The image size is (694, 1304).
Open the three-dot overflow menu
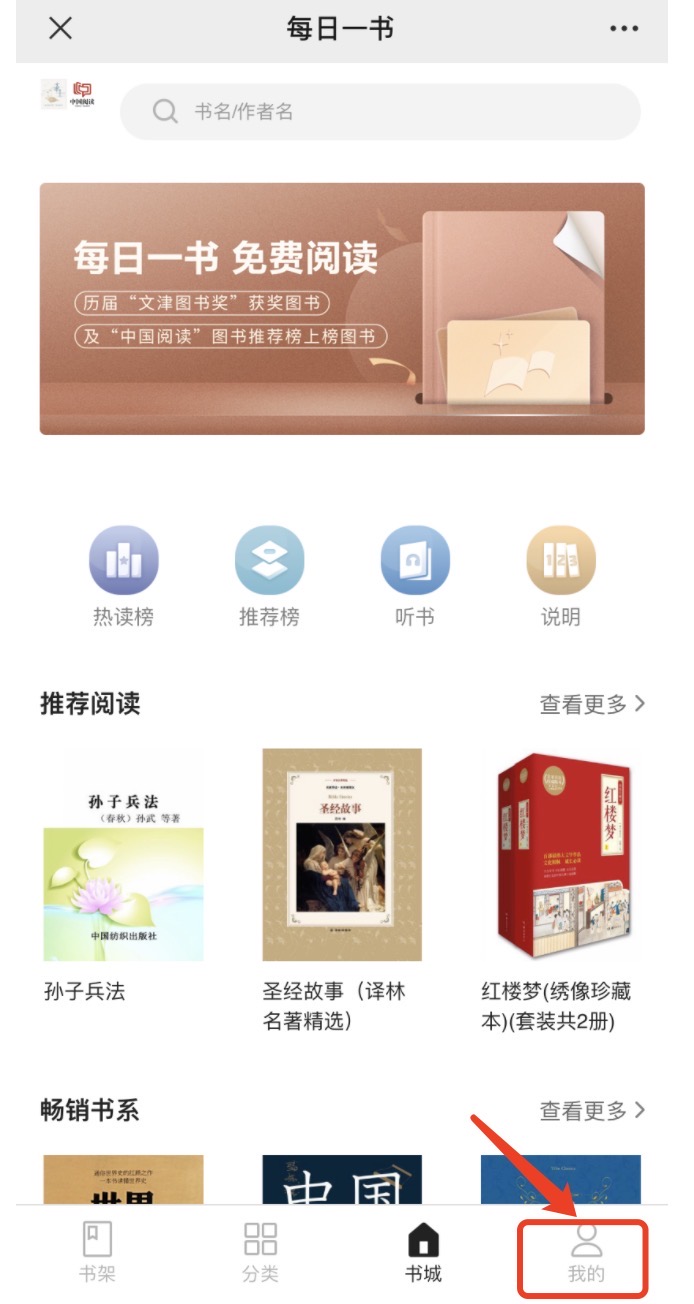[624, 28]
